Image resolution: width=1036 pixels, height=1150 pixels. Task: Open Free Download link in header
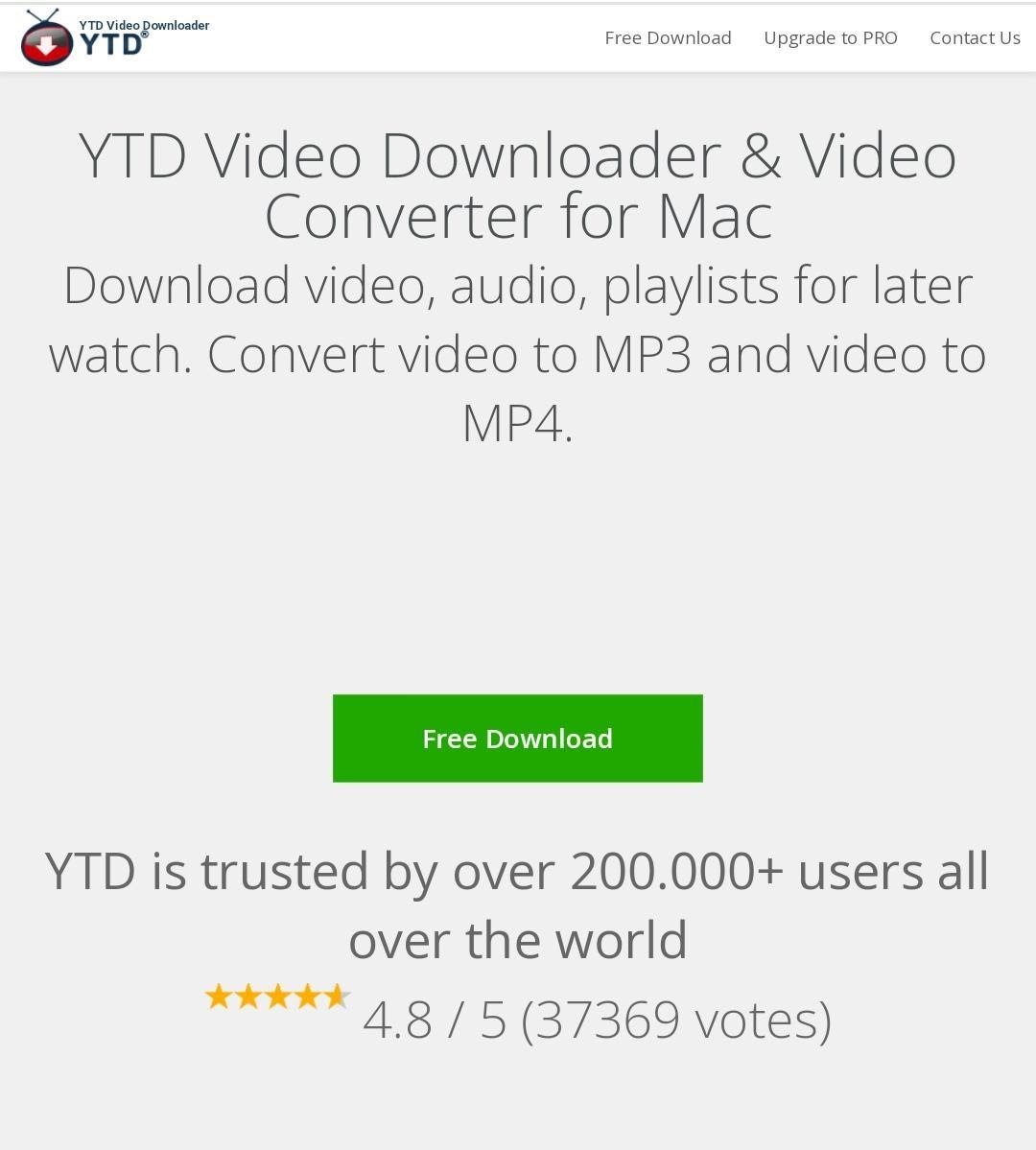(x=668, y=38)
